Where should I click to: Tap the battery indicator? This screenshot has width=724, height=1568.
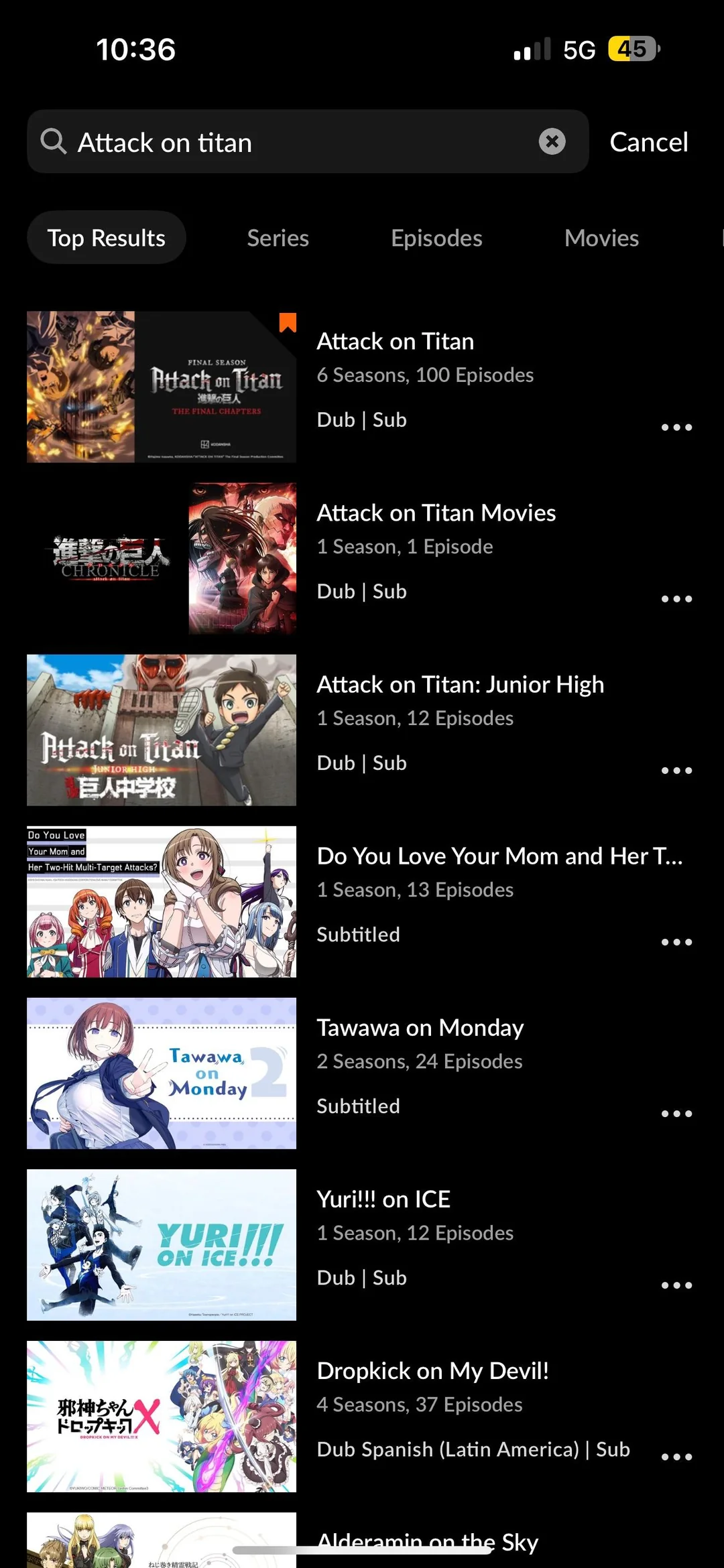pos(631,48)
